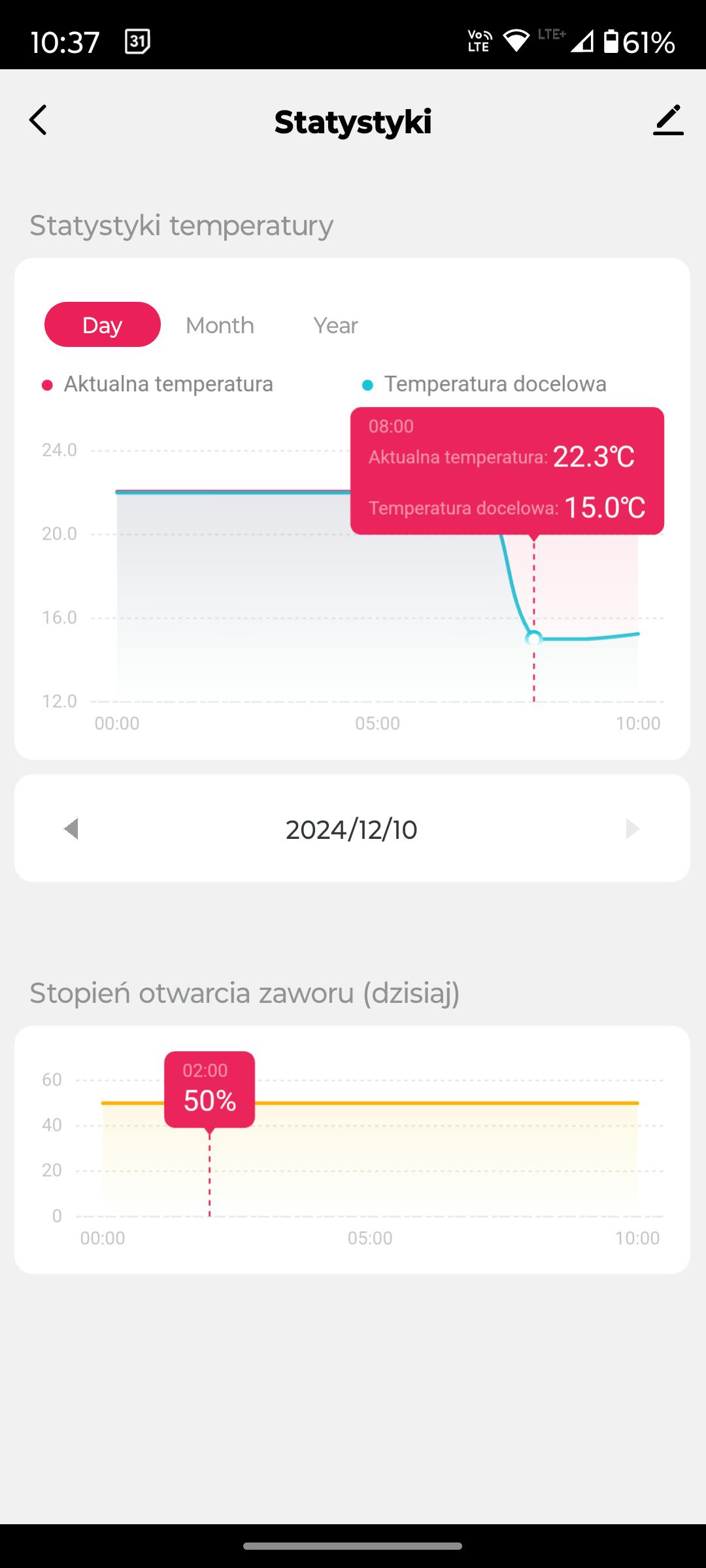Go back from the Statystyki screen
706x1568 pixels.
click(x=38, y=120)
